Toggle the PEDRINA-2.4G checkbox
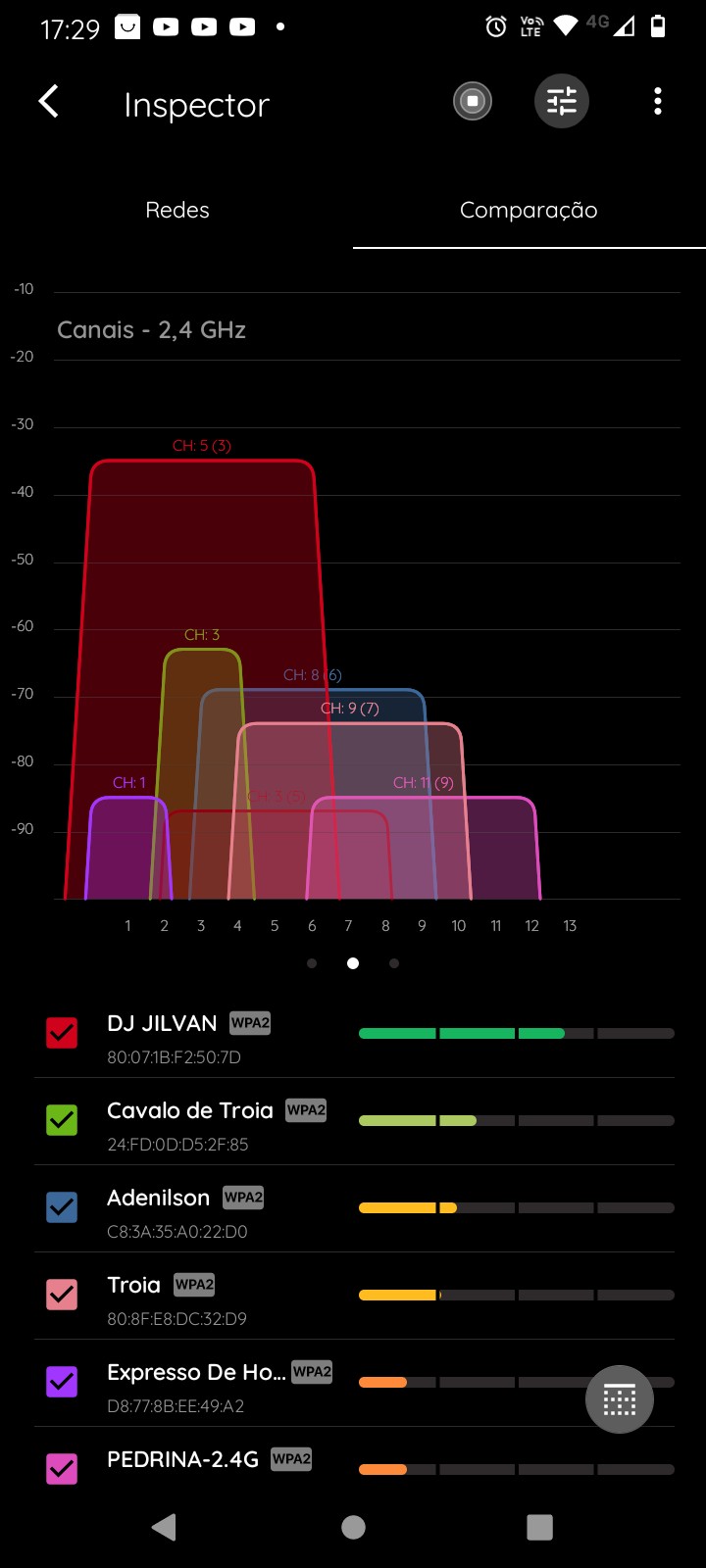 [62, 1469]
